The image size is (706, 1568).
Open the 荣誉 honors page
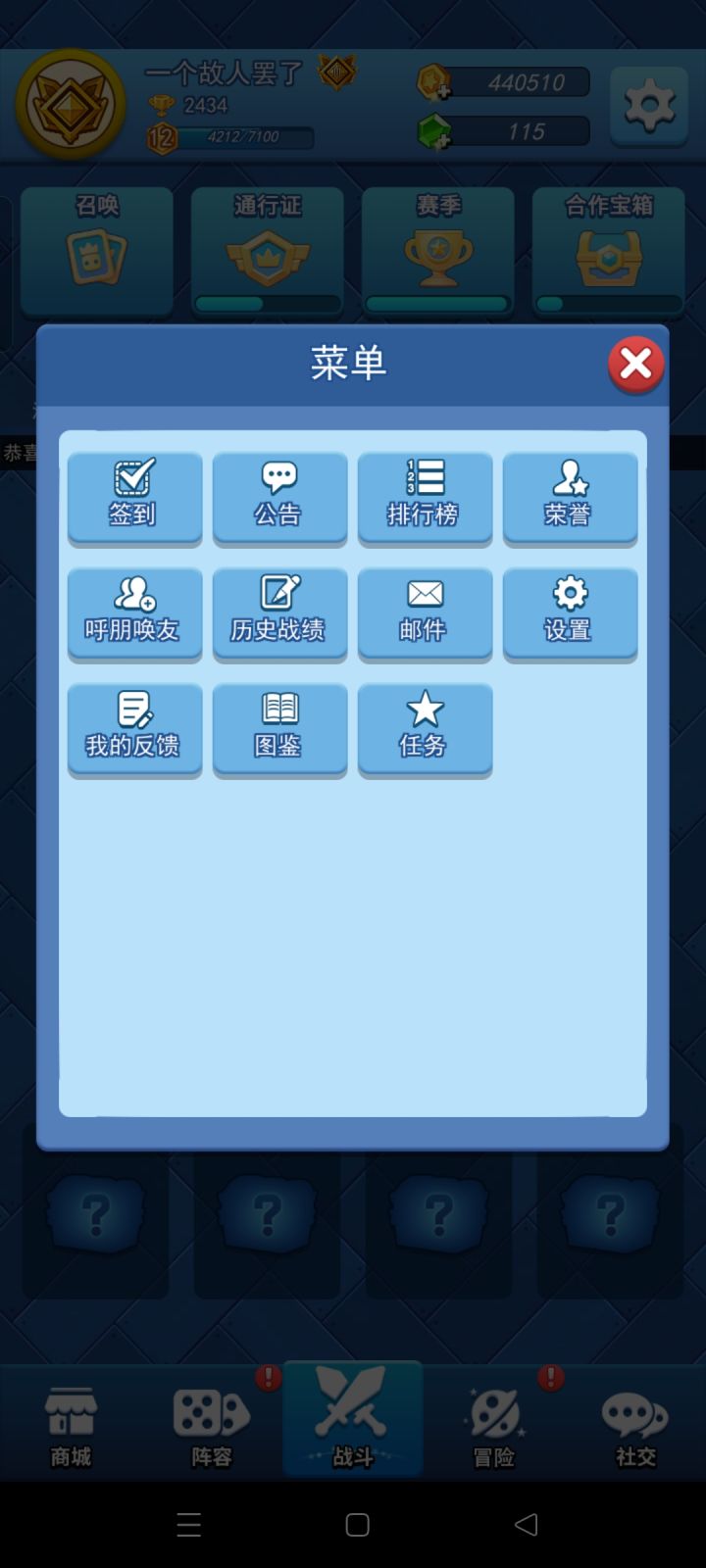pos(570,496)
